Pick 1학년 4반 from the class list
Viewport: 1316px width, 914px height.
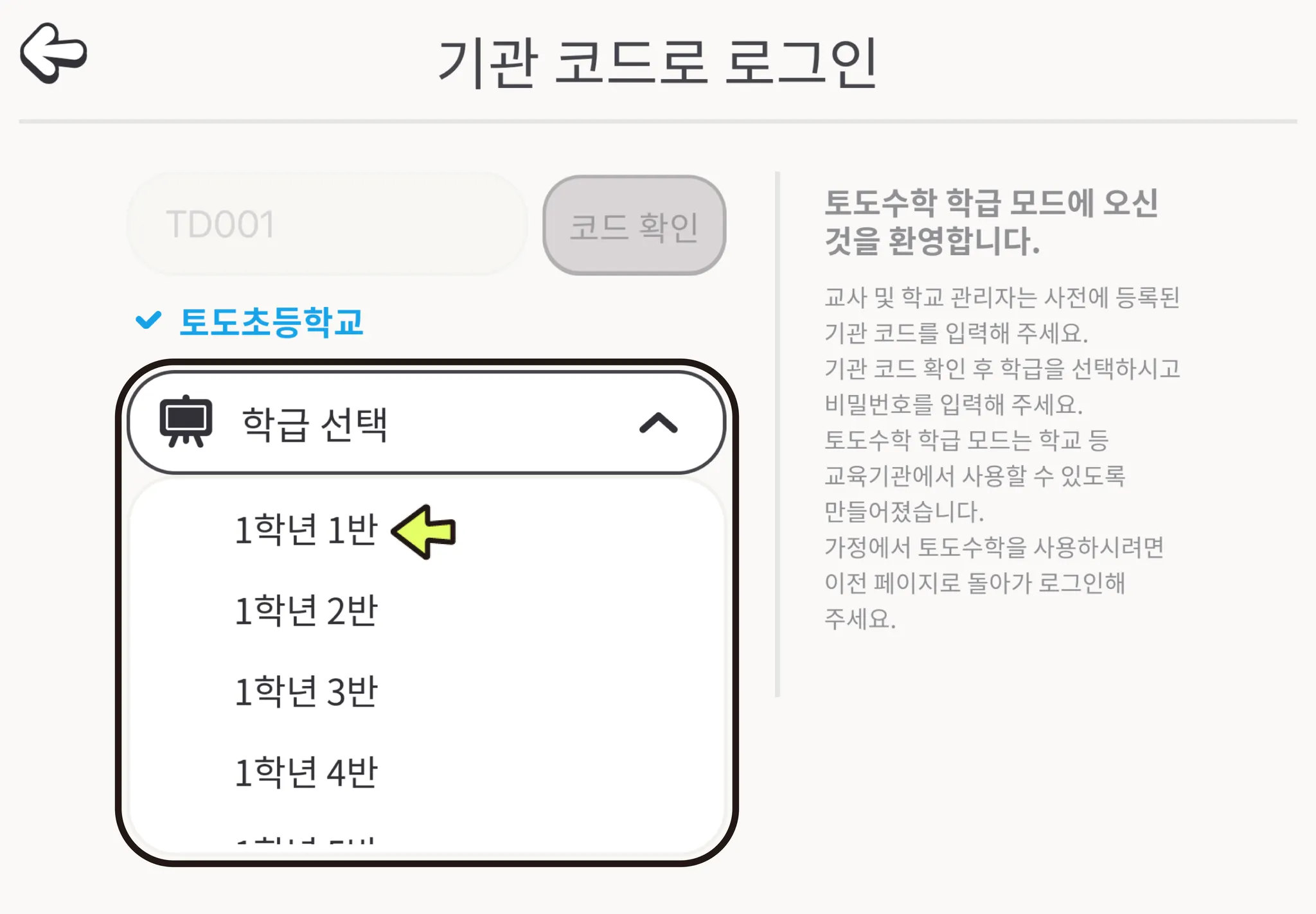(x=307, y=772)
